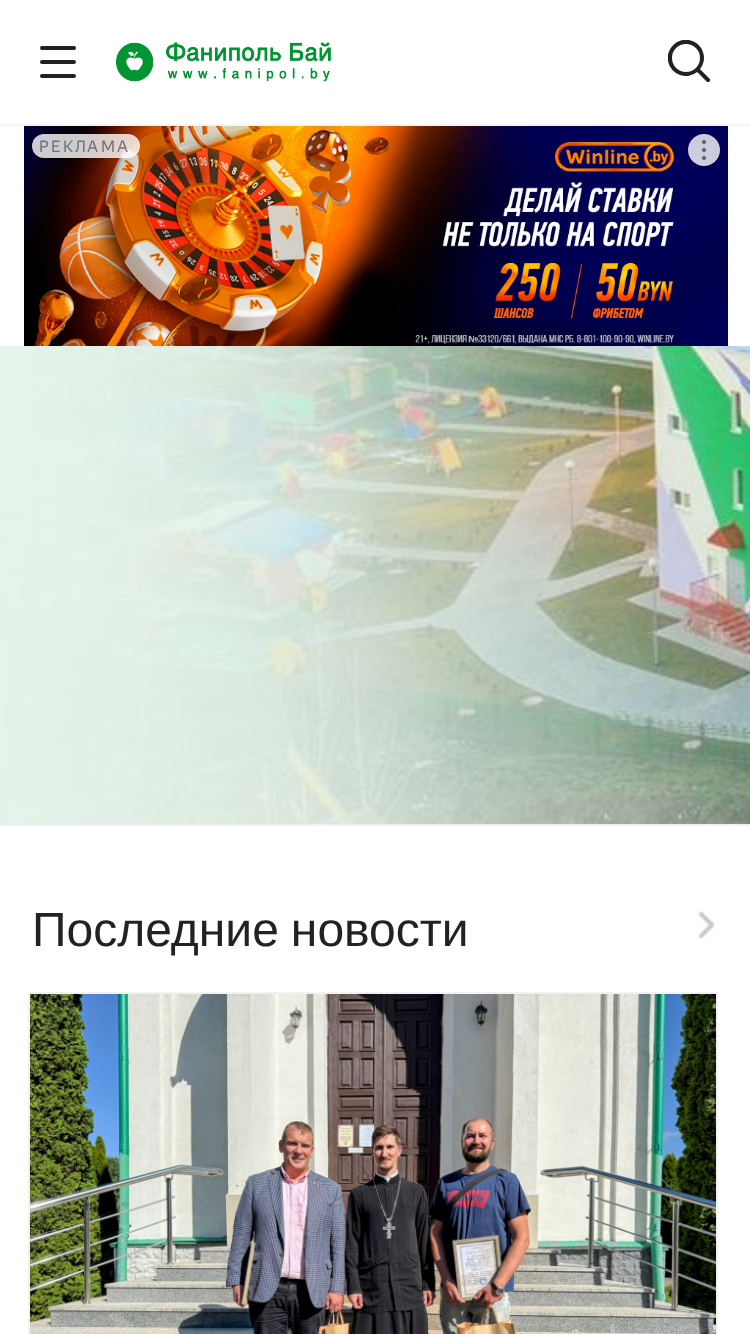750x1334 pixels.
Task: Open the news card showing the priest
Action: (x=373, y=1163)
